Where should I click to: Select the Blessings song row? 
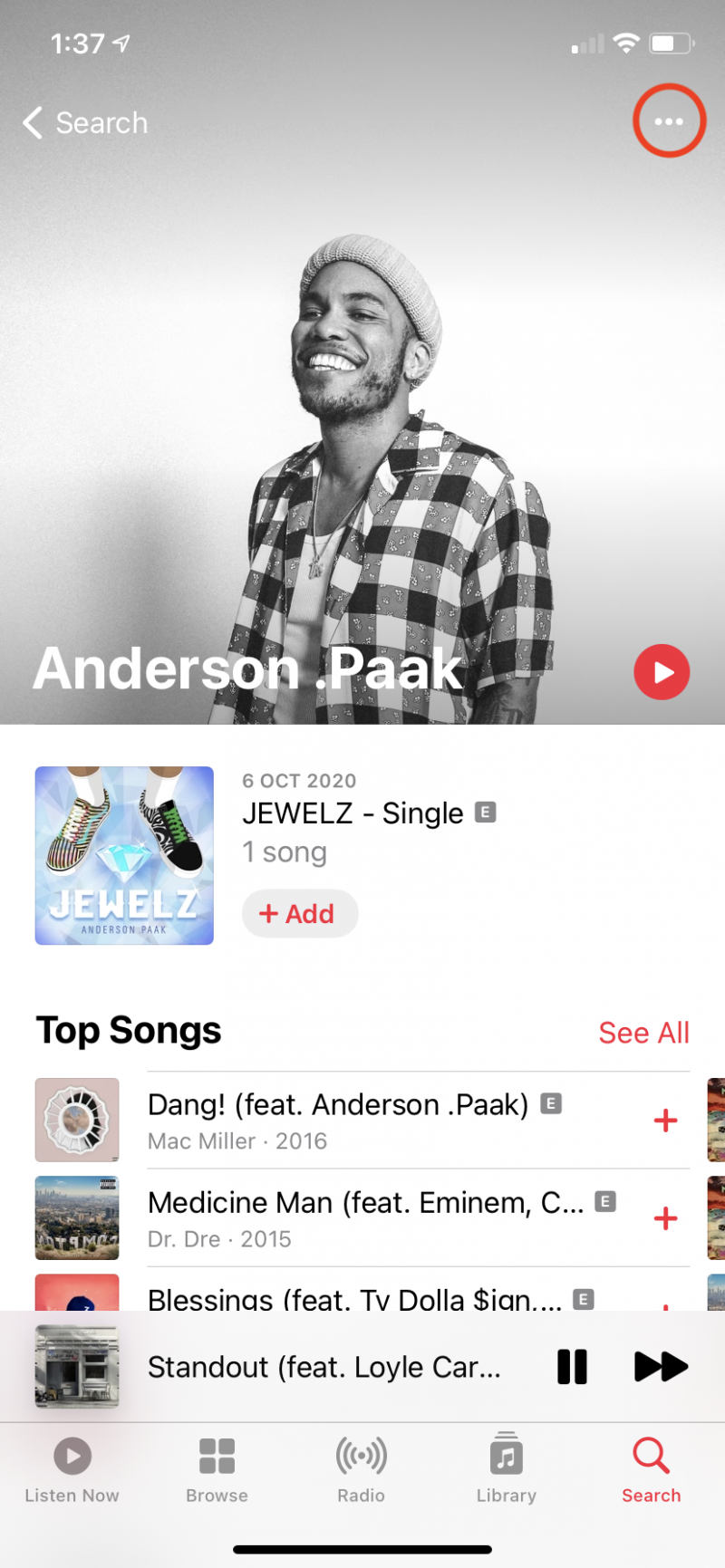[362, 1299]
